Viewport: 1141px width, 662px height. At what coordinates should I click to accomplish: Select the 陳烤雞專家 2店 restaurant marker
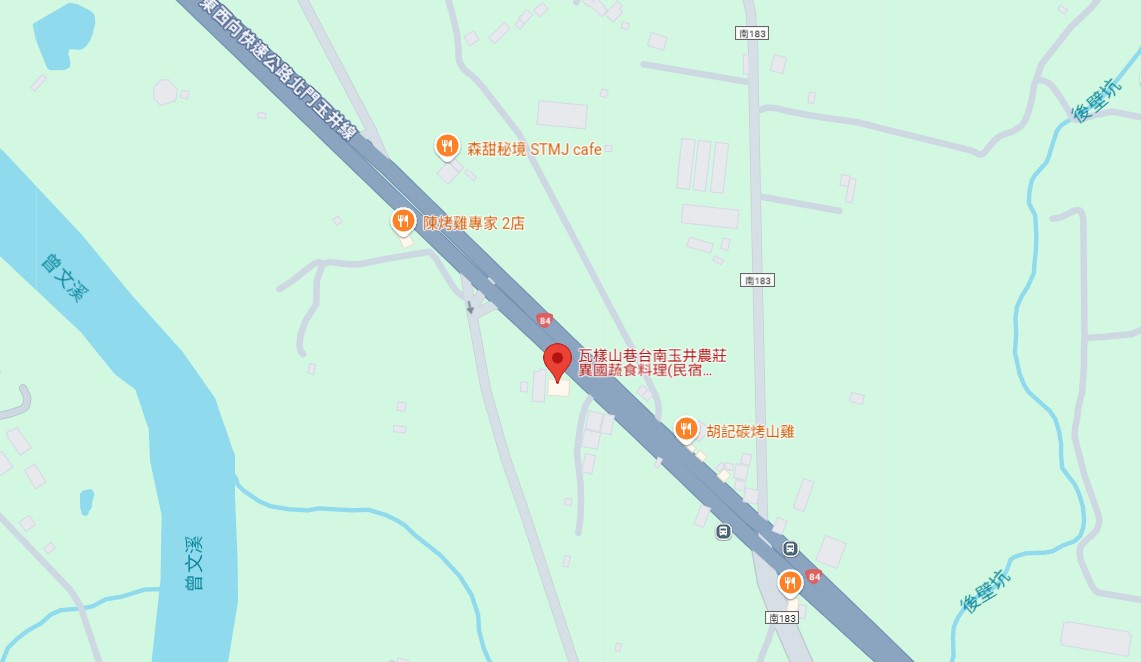point(403,221)
